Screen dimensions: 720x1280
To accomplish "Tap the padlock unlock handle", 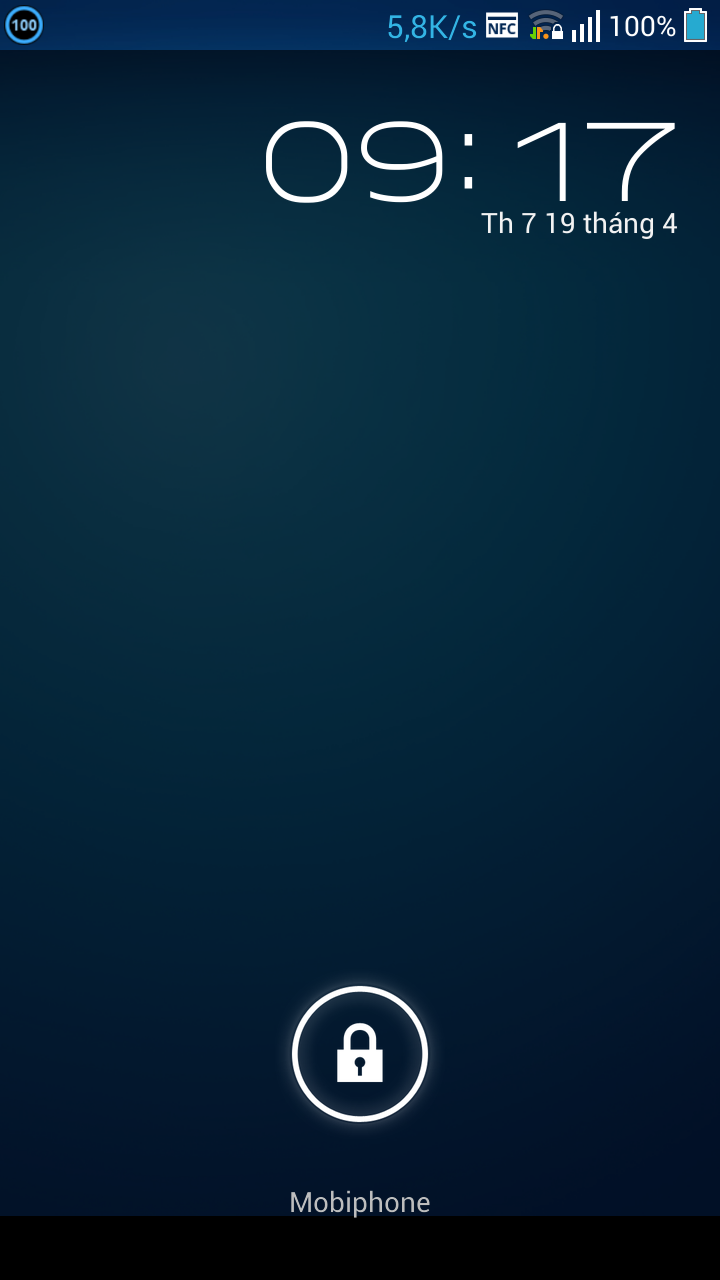I will [360, 1054].
